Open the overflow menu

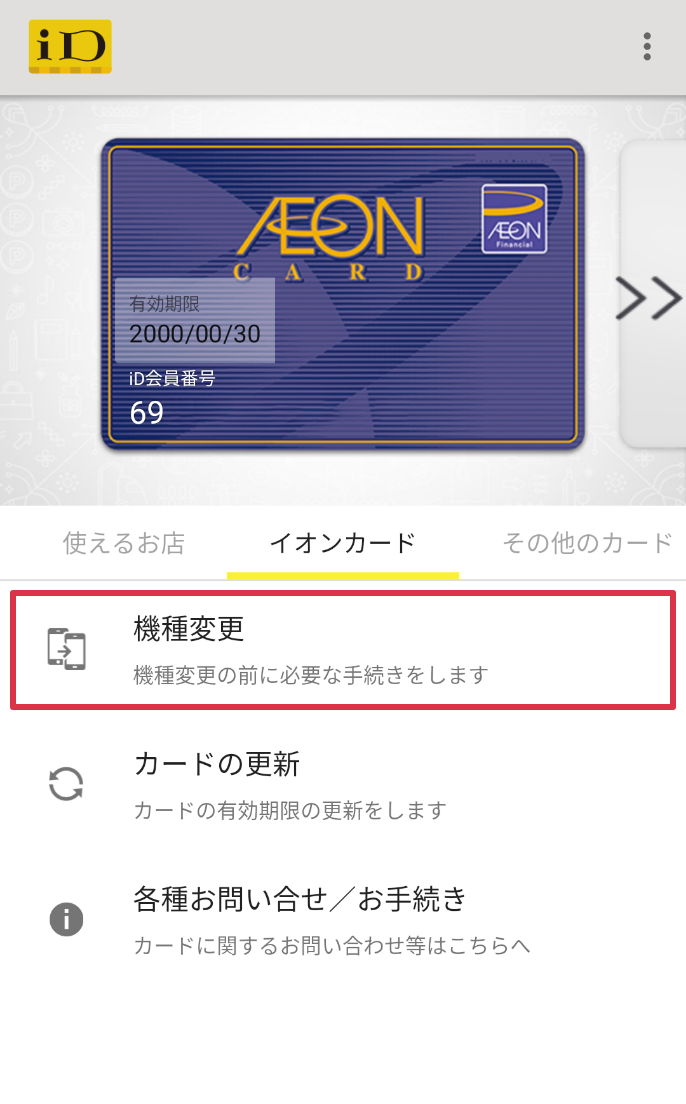648,47
